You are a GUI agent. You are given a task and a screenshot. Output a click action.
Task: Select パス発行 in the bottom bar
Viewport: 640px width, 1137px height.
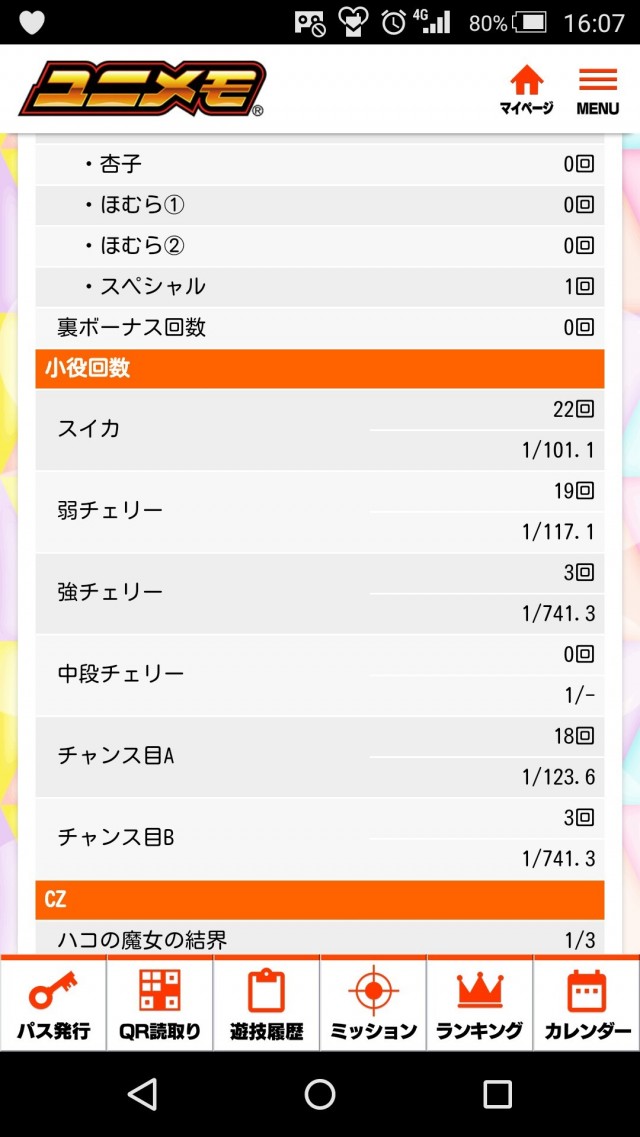[54, 1002]
